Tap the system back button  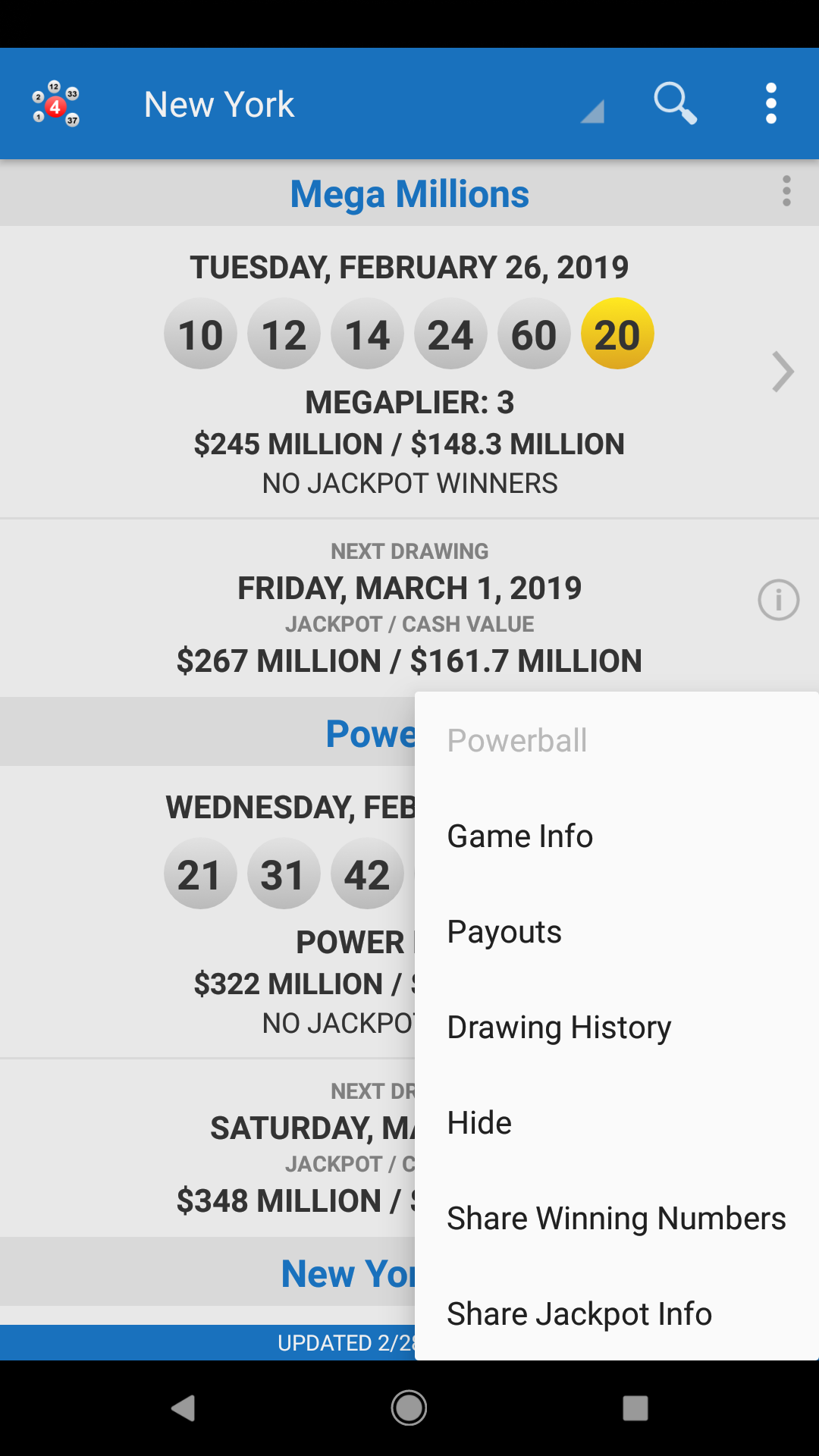[183, 1408]
